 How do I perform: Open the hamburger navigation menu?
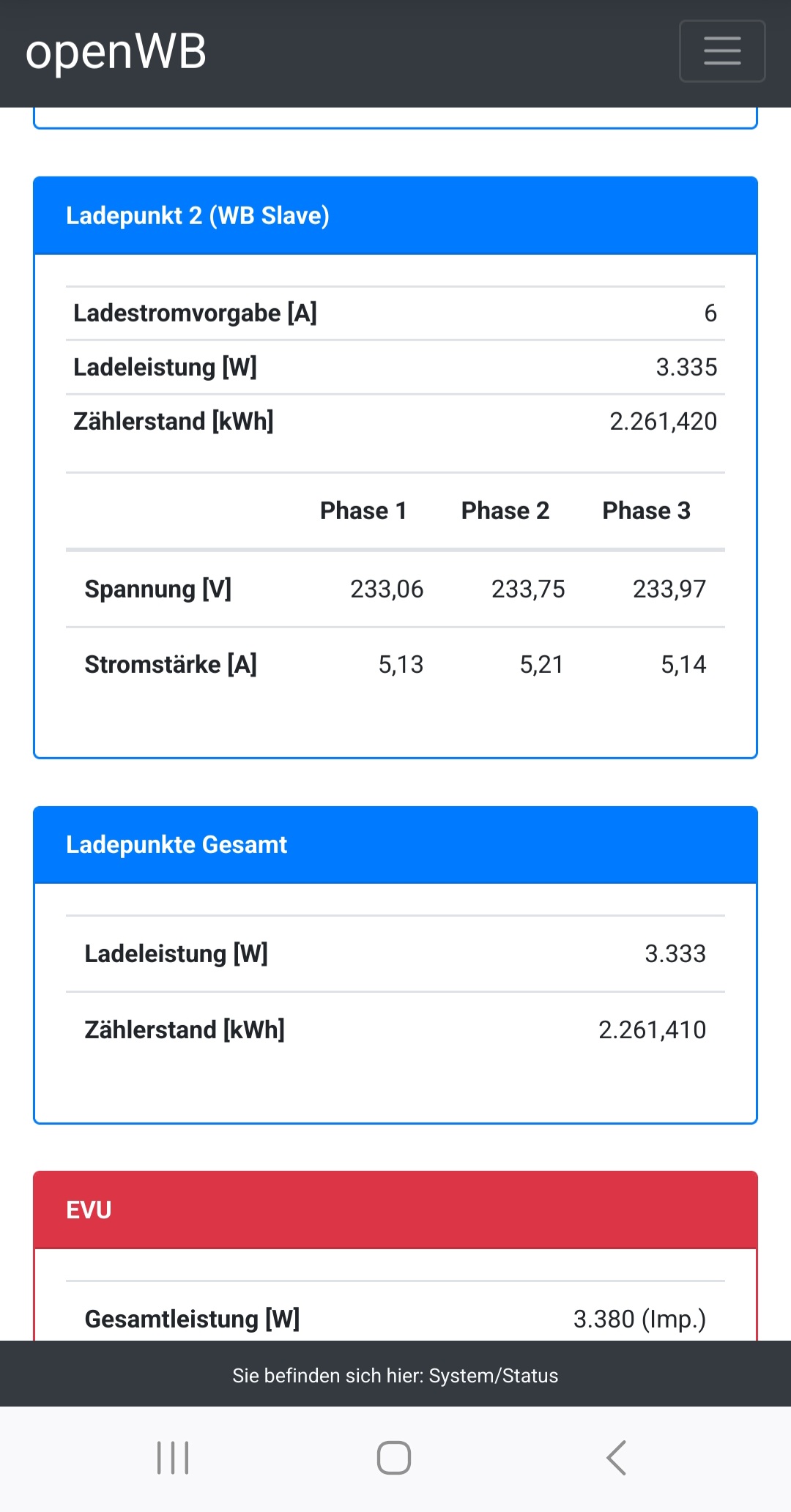point(722,51)
